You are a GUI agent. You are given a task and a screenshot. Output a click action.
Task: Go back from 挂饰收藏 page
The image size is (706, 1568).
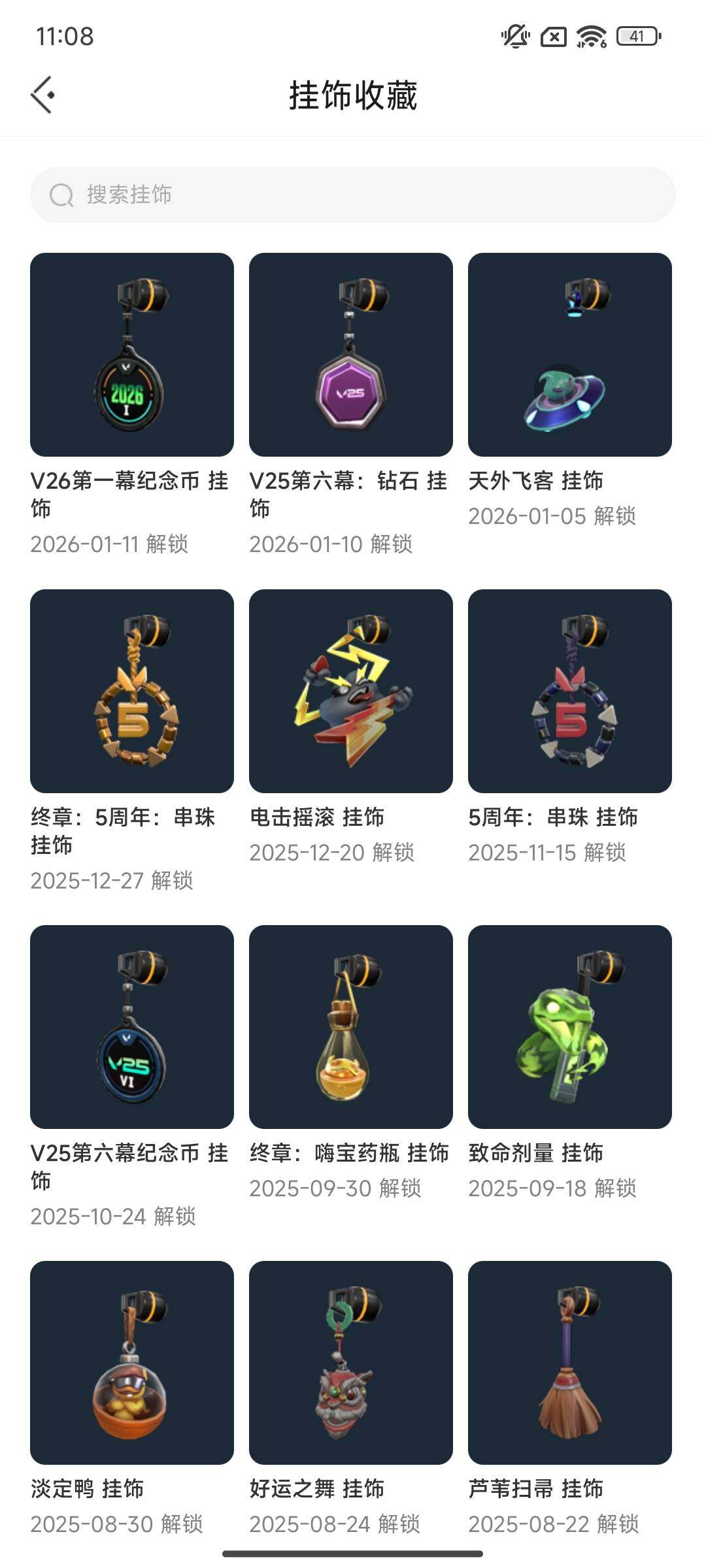(x=42, y=95)
